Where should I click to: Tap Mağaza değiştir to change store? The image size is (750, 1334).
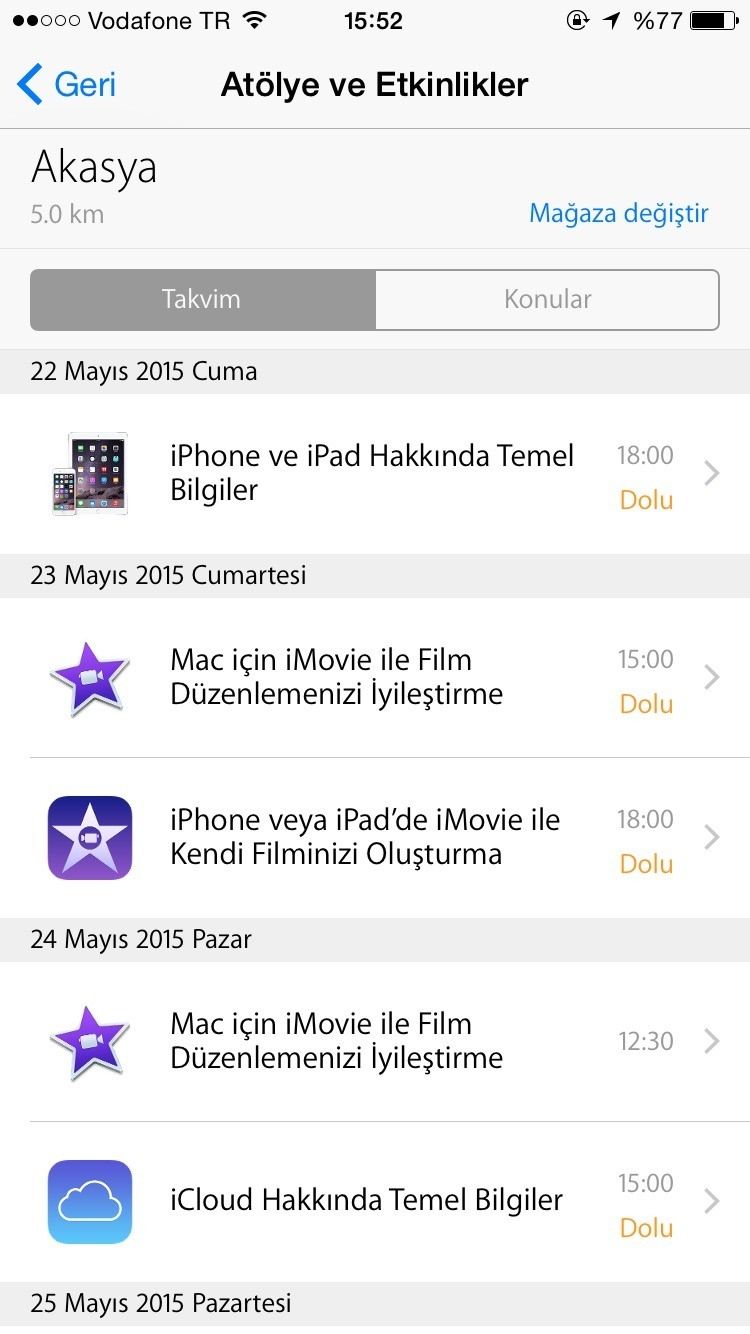click(618, 213)
